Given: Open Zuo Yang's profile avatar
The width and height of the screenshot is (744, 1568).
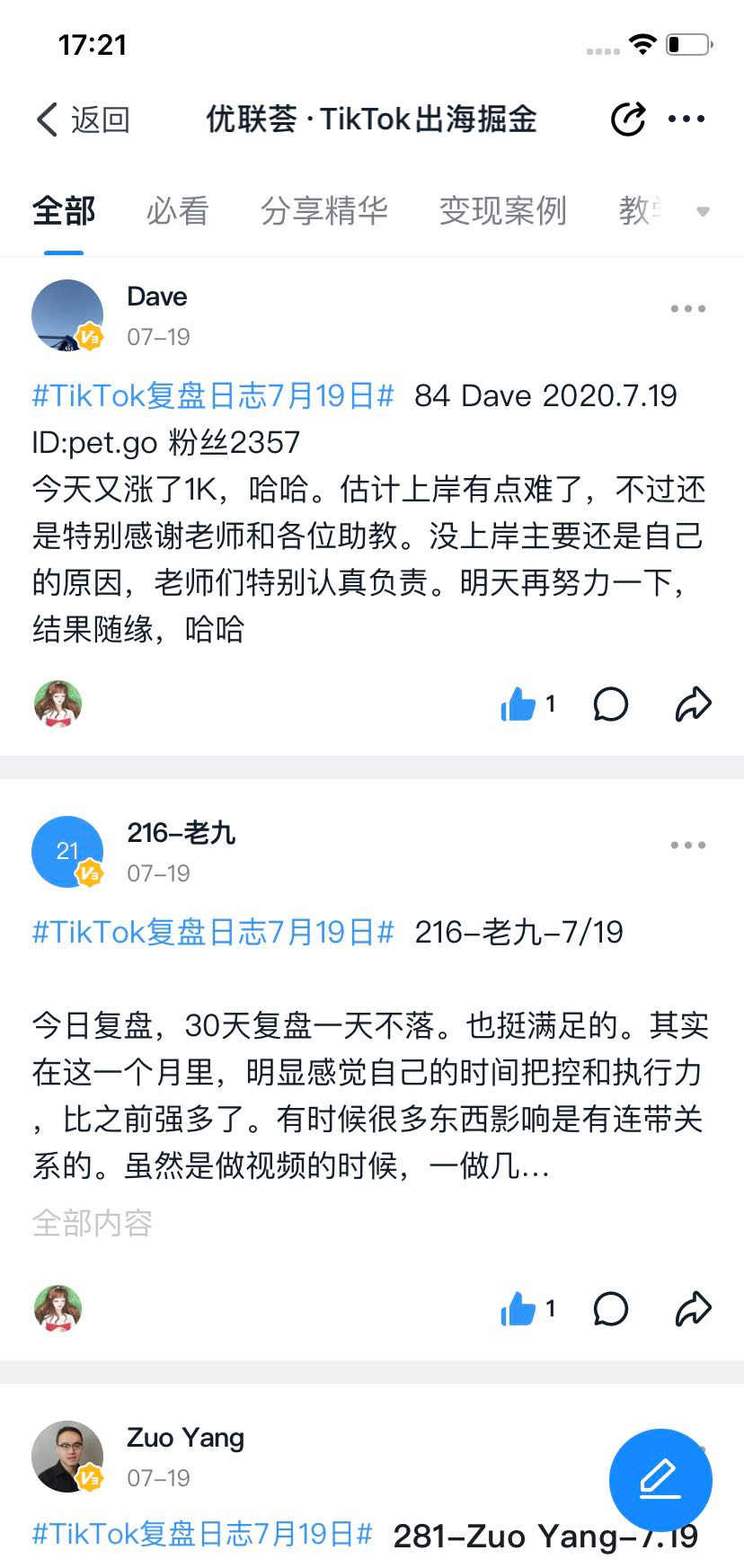Looking at the screenshot, I should (x=67, y=1456).
